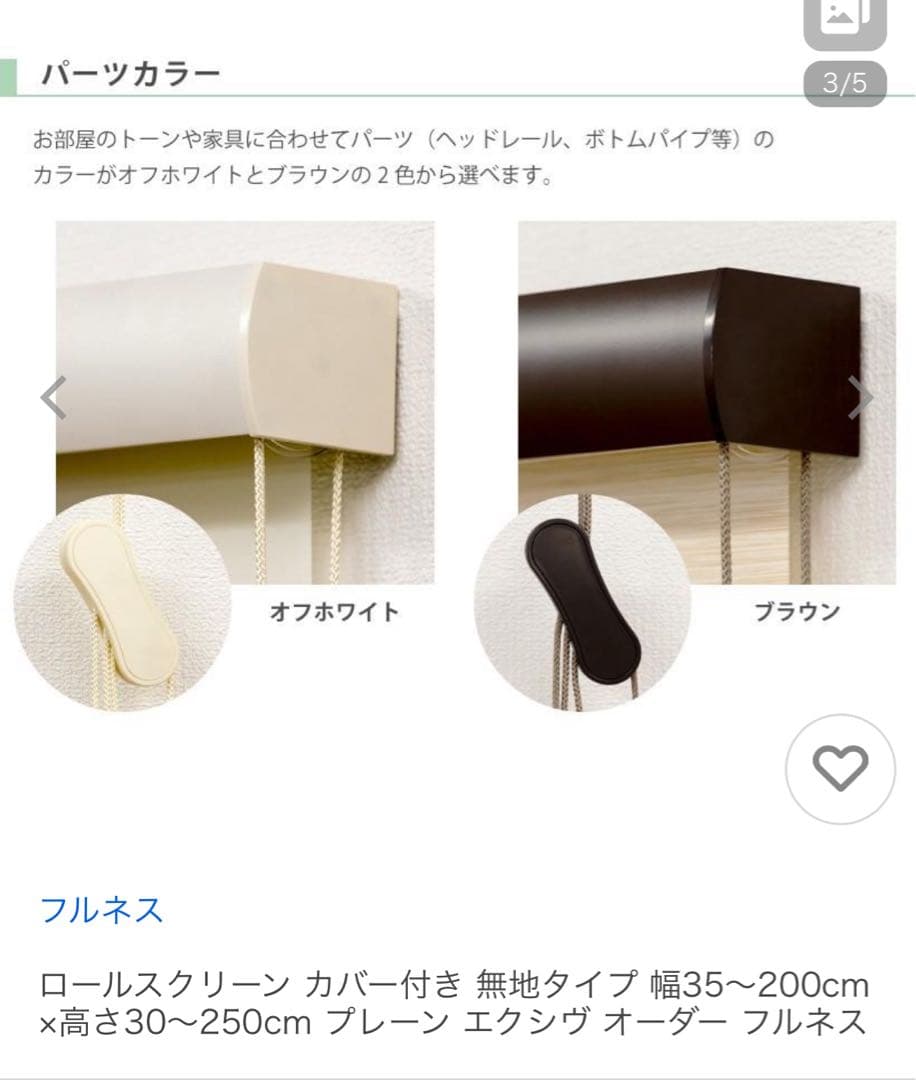This screenshot has height=1080, width=916.
Task: View the brown cord grip close-up circle
Action: pos(585,600)
